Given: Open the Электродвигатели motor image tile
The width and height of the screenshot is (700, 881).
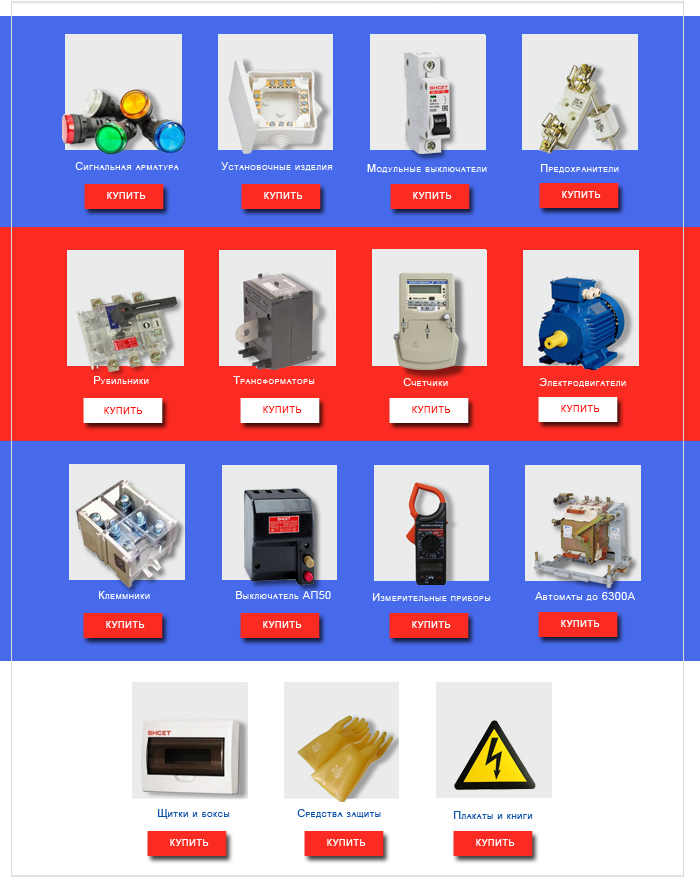Looking at the screenshot, I should click(581, 308).
